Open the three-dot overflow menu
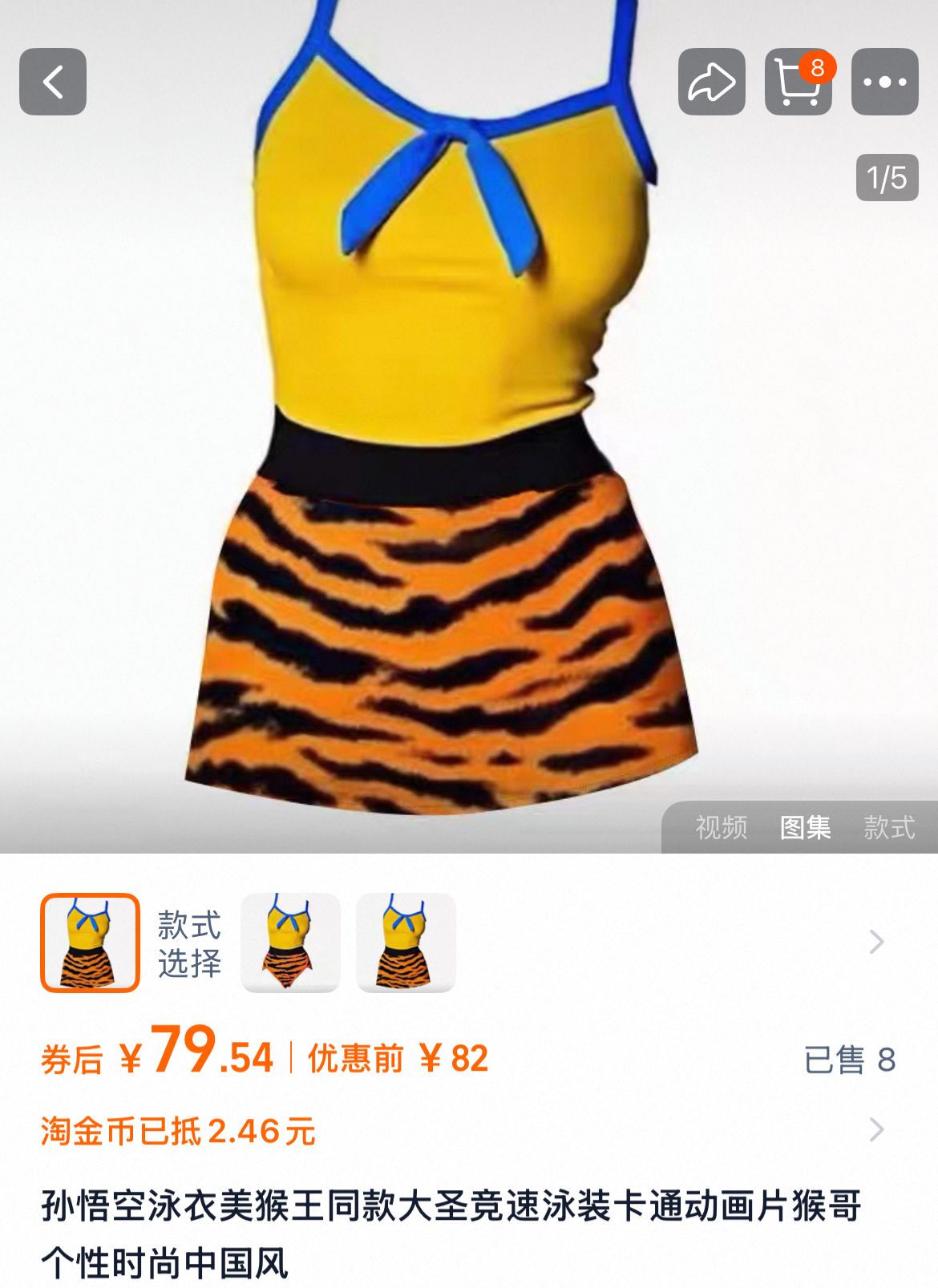 884,82
